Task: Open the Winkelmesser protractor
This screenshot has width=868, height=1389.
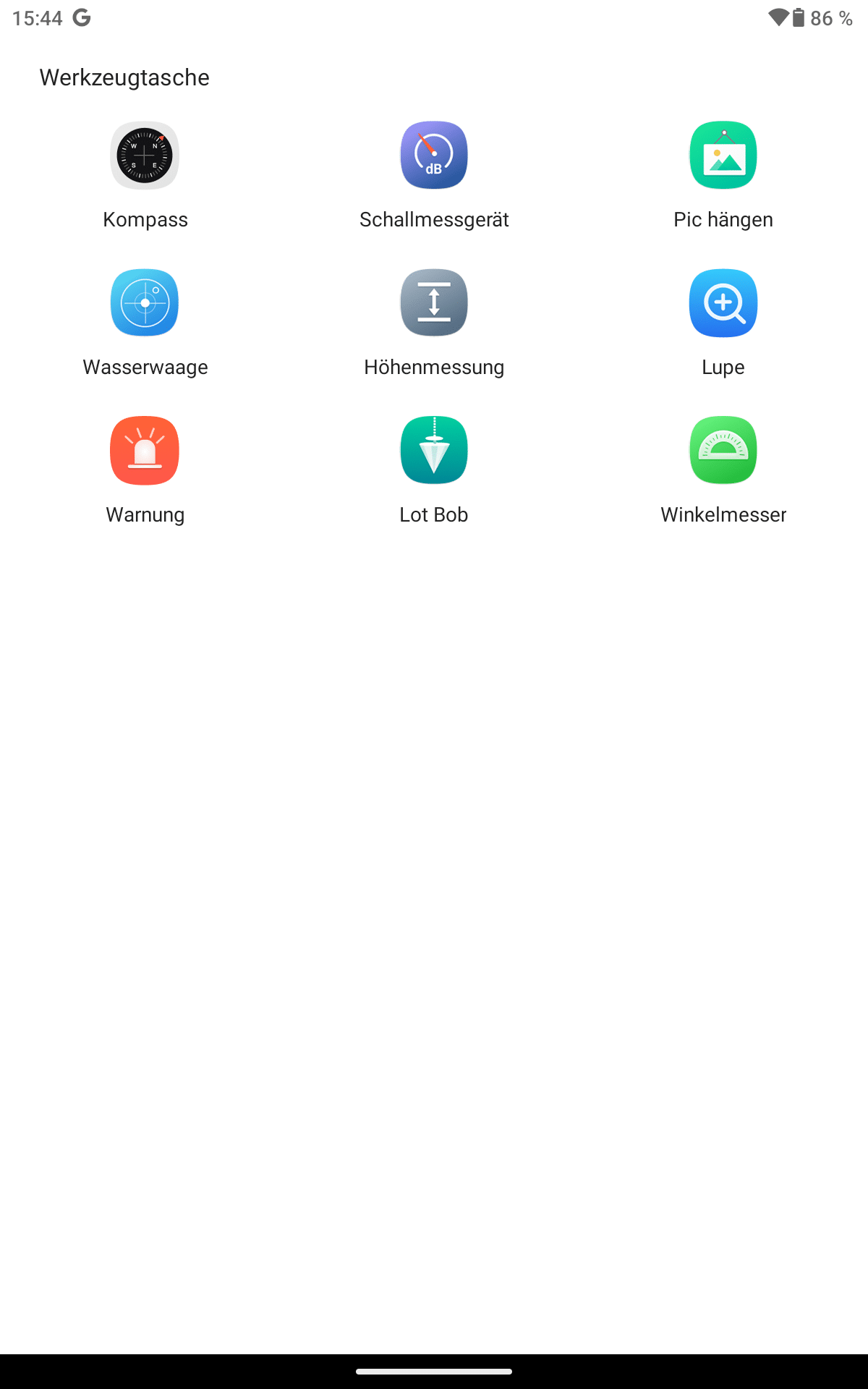Action: pyautogui.click(x=723, y=451)
